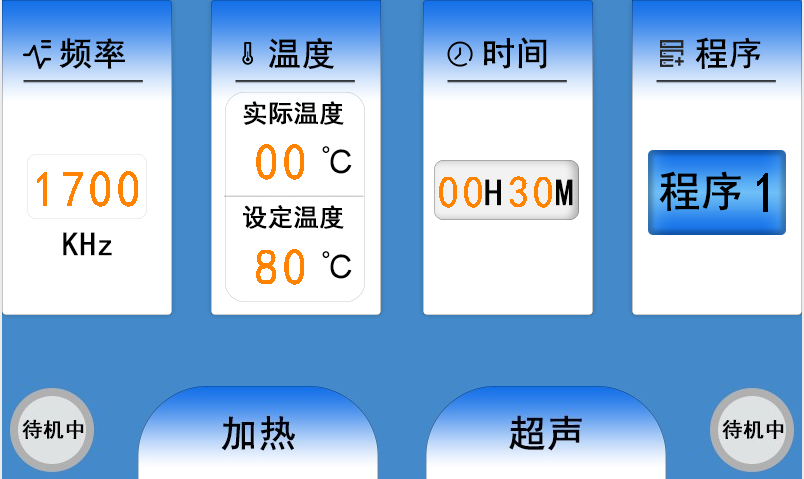Set the timer showing 00H30M
The width and height of the screenshot is (804, 479).
tap(506, 190)
